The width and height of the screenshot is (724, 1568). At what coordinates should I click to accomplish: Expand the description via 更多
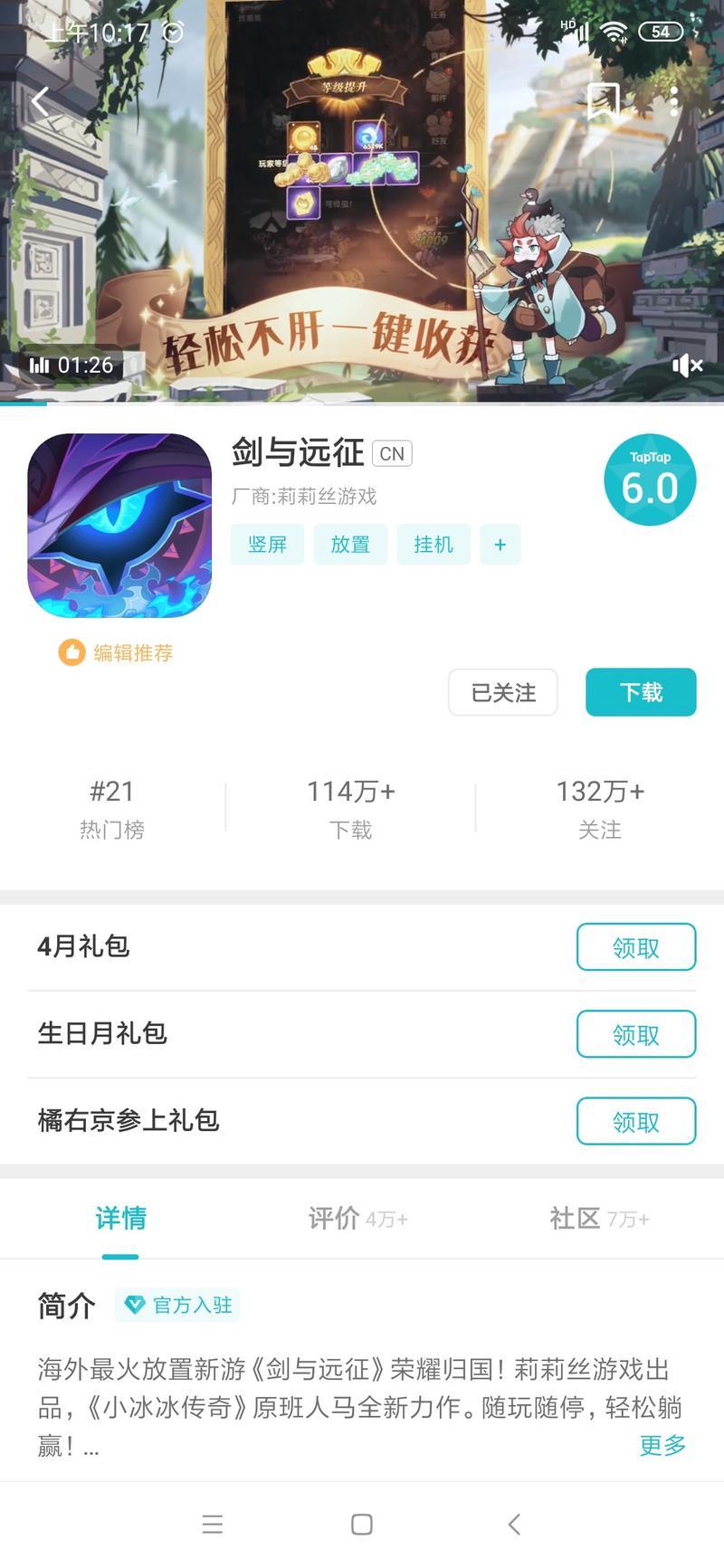(x=662, y=1446)
